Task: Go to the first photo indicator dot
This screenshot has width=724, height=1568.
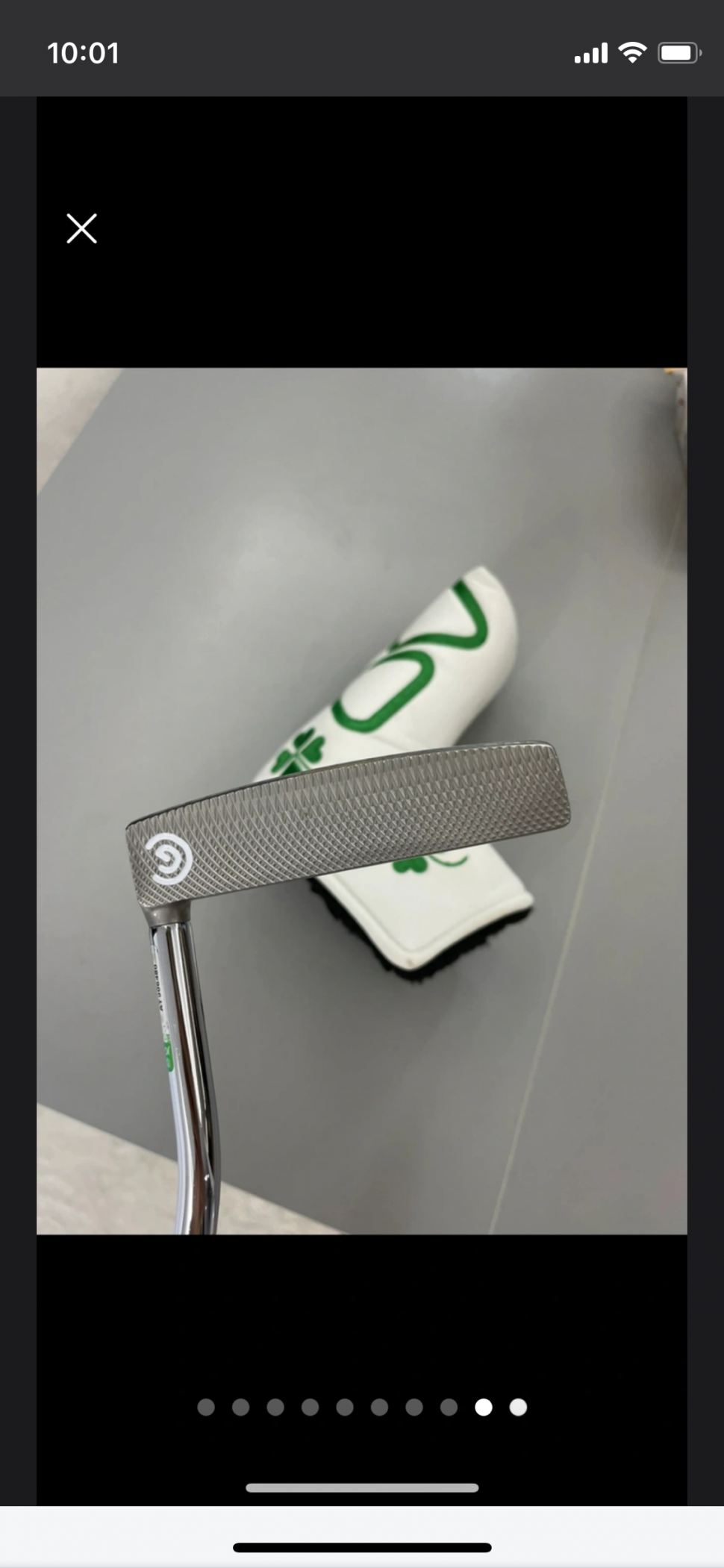Action: tap(206, 1407)
